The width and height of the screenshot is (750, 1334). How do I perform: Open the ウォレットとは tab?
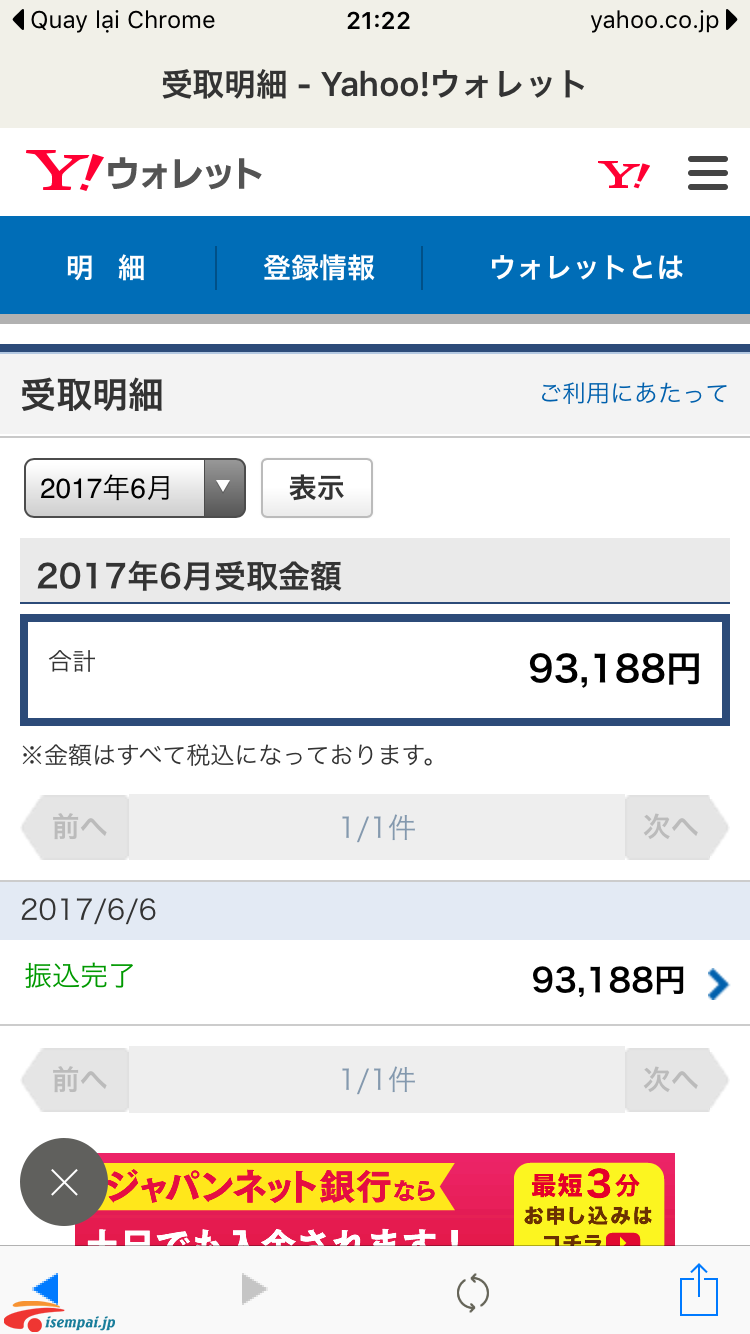pyautogui.click(x=587, y=267)
